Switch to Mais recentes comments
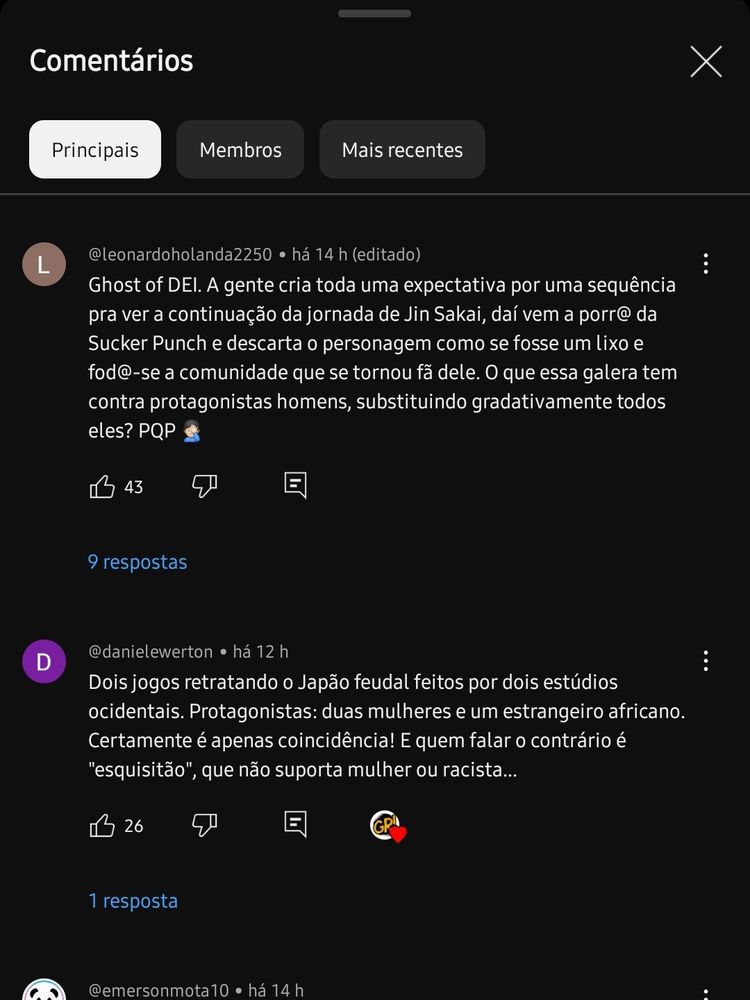Screen dimensions: 750x1000 (402, 150)
